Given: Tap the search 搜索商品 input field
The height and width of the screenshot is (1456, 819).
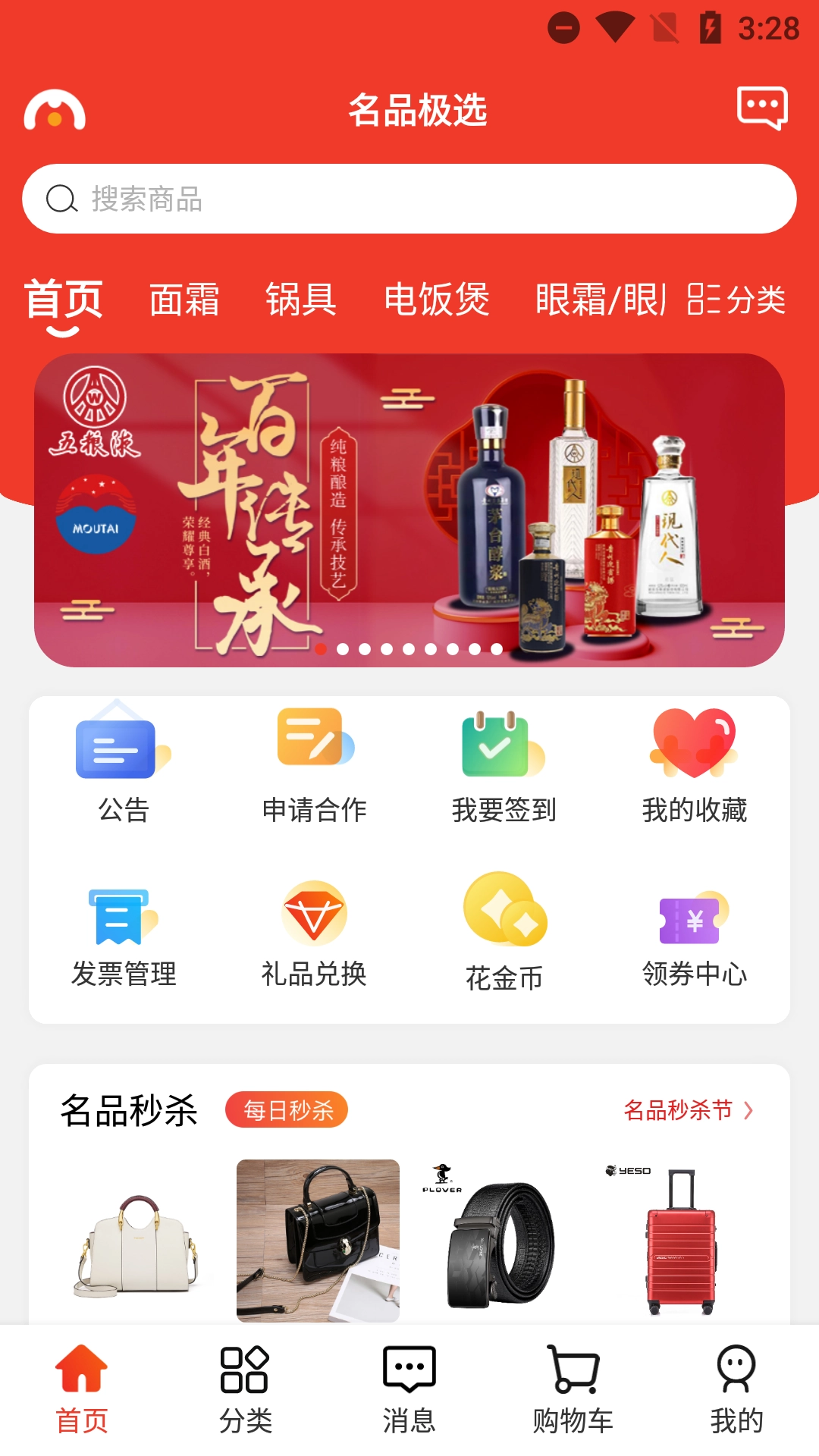Looking at the screenshot, I should tap(409, 199).
